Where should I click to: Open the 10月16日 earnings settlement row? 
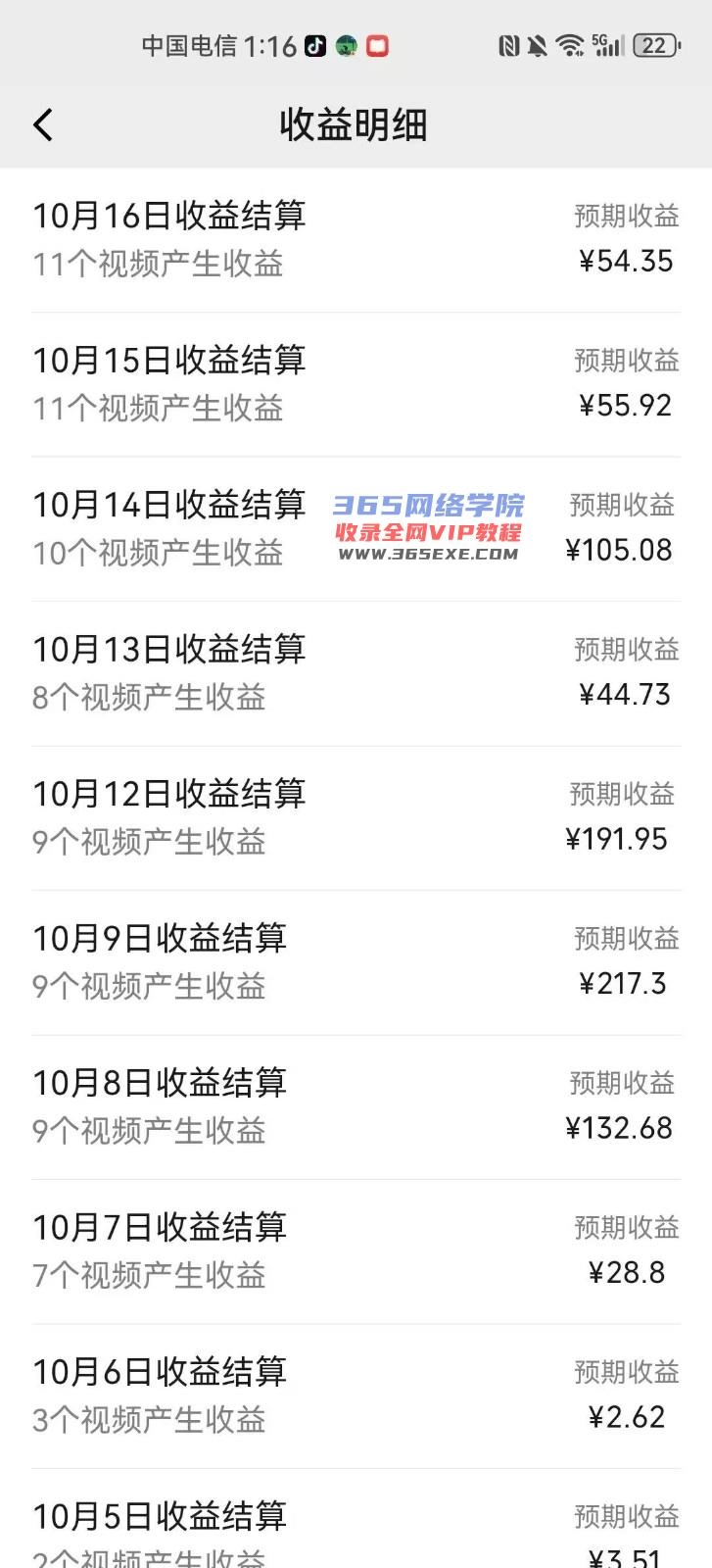(x=356, y=239)
